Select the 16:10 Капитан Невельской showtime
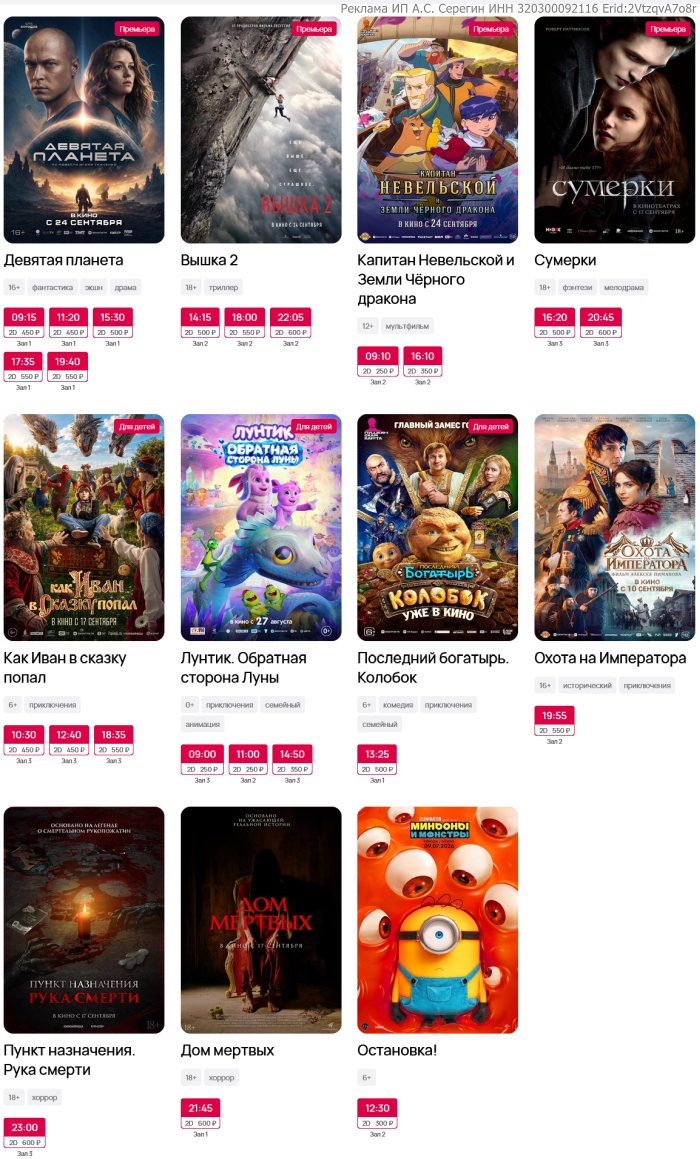The image size is (700, 1159). pyautogui.click(x=423, y=361)
